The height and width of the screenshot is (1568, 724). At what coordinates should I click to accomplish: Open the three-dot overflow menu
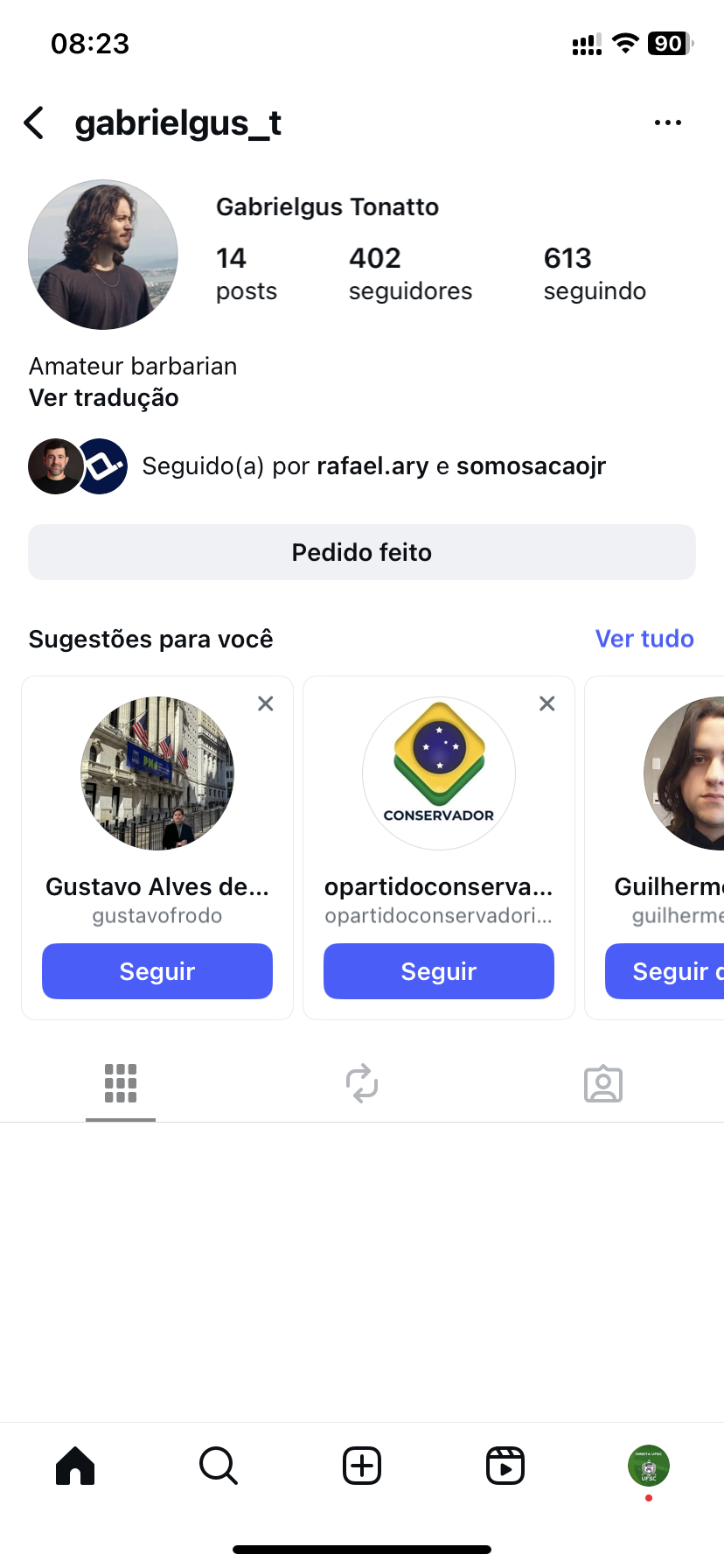667,123
